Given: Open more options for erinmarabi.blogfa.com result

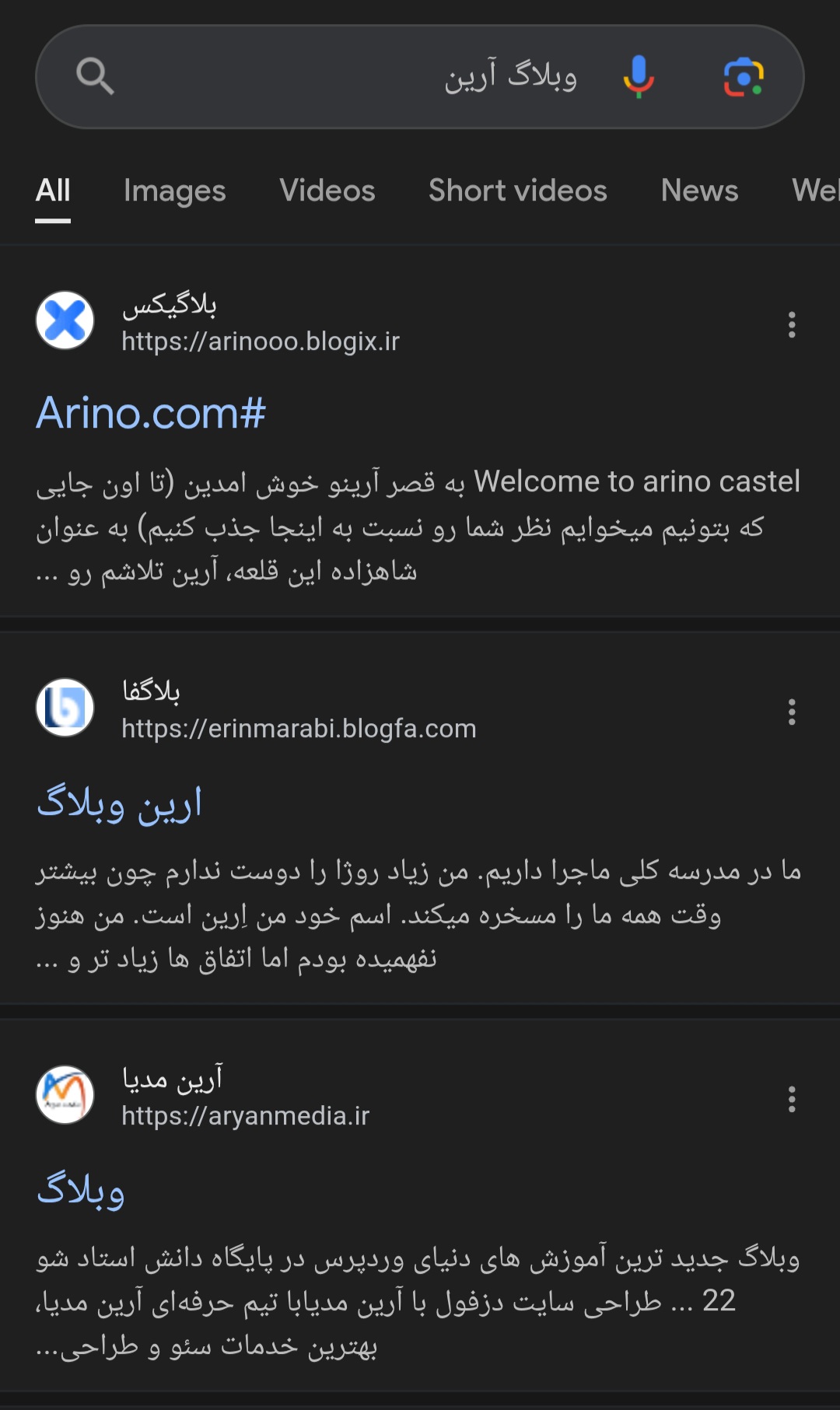Looking at the screenshot, I should (x=792, y=712).
